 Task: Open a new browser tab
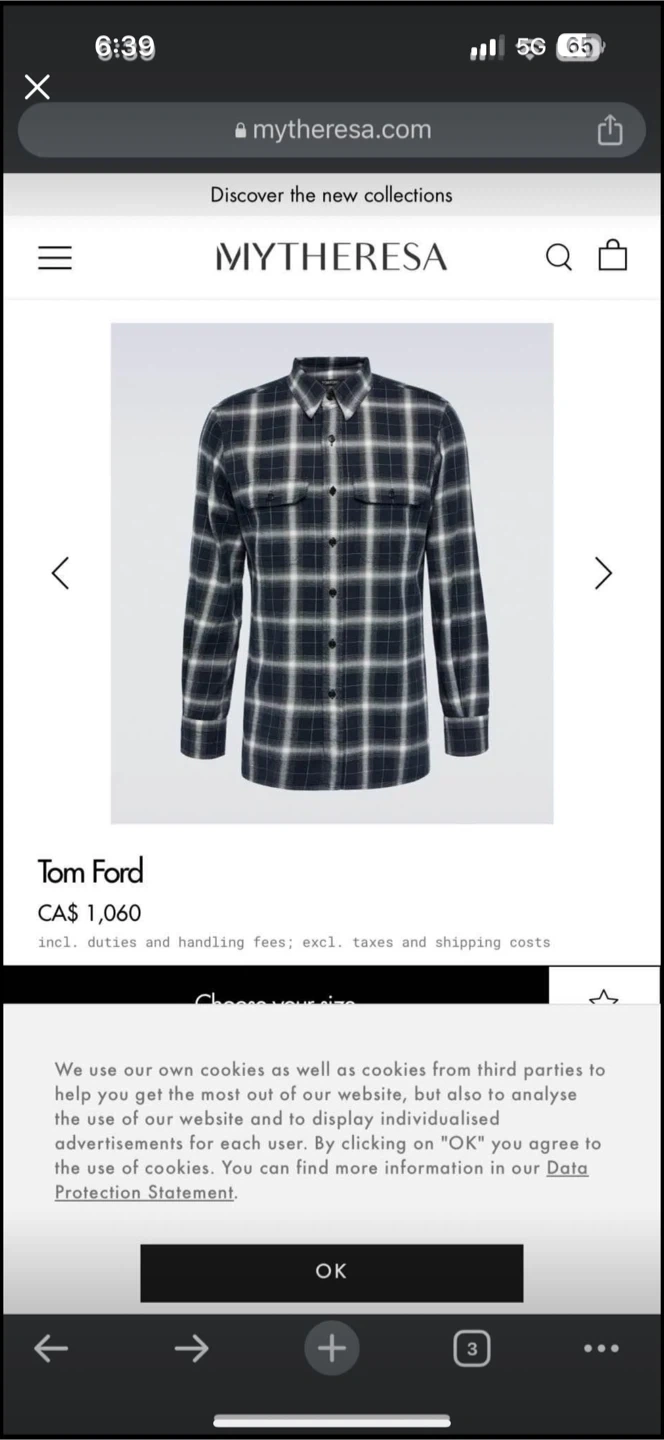point(332,1349)
